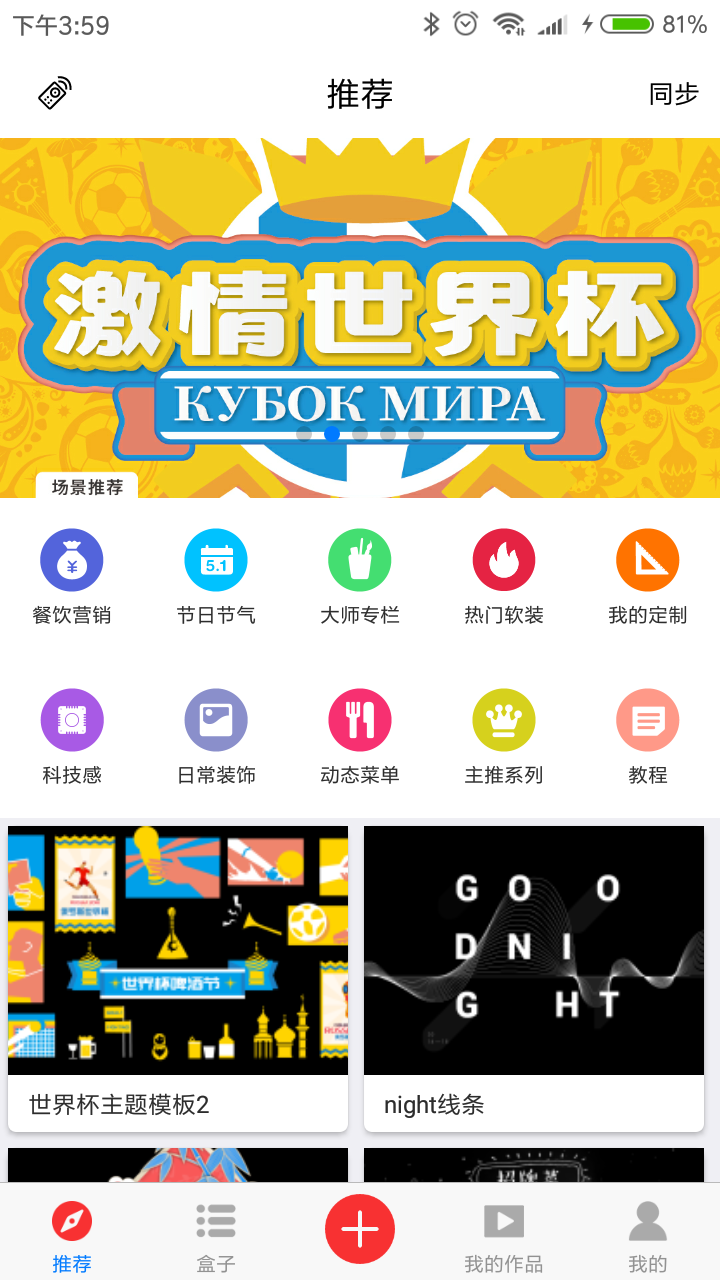720x1280 pixels.
Task: Open the remote control icon
Action: point(55,93)
